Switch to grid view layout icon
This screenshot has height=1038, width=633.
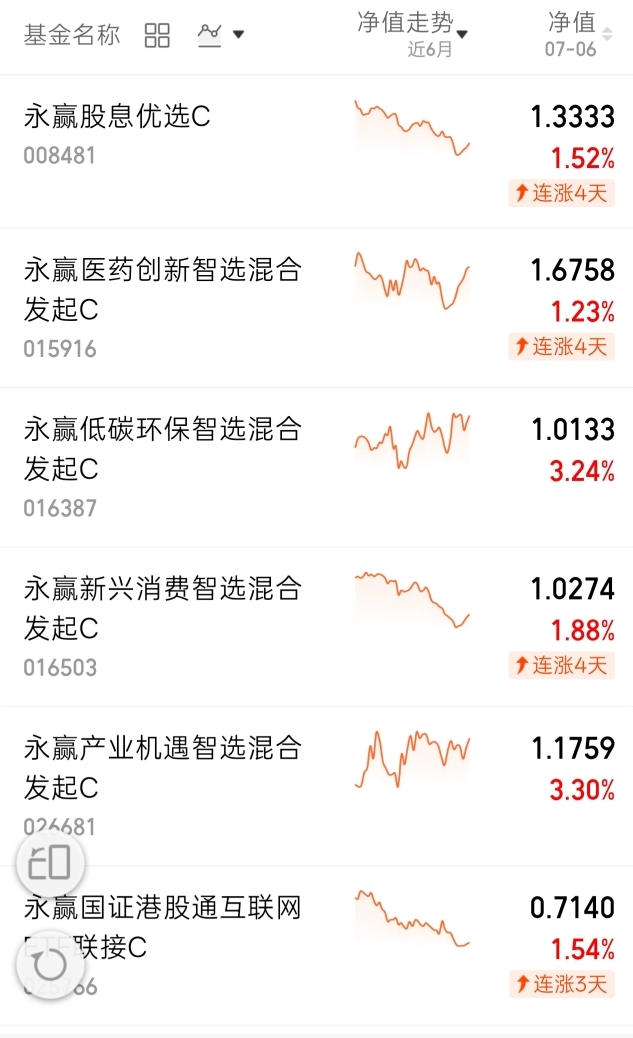(x=157, y=35)
